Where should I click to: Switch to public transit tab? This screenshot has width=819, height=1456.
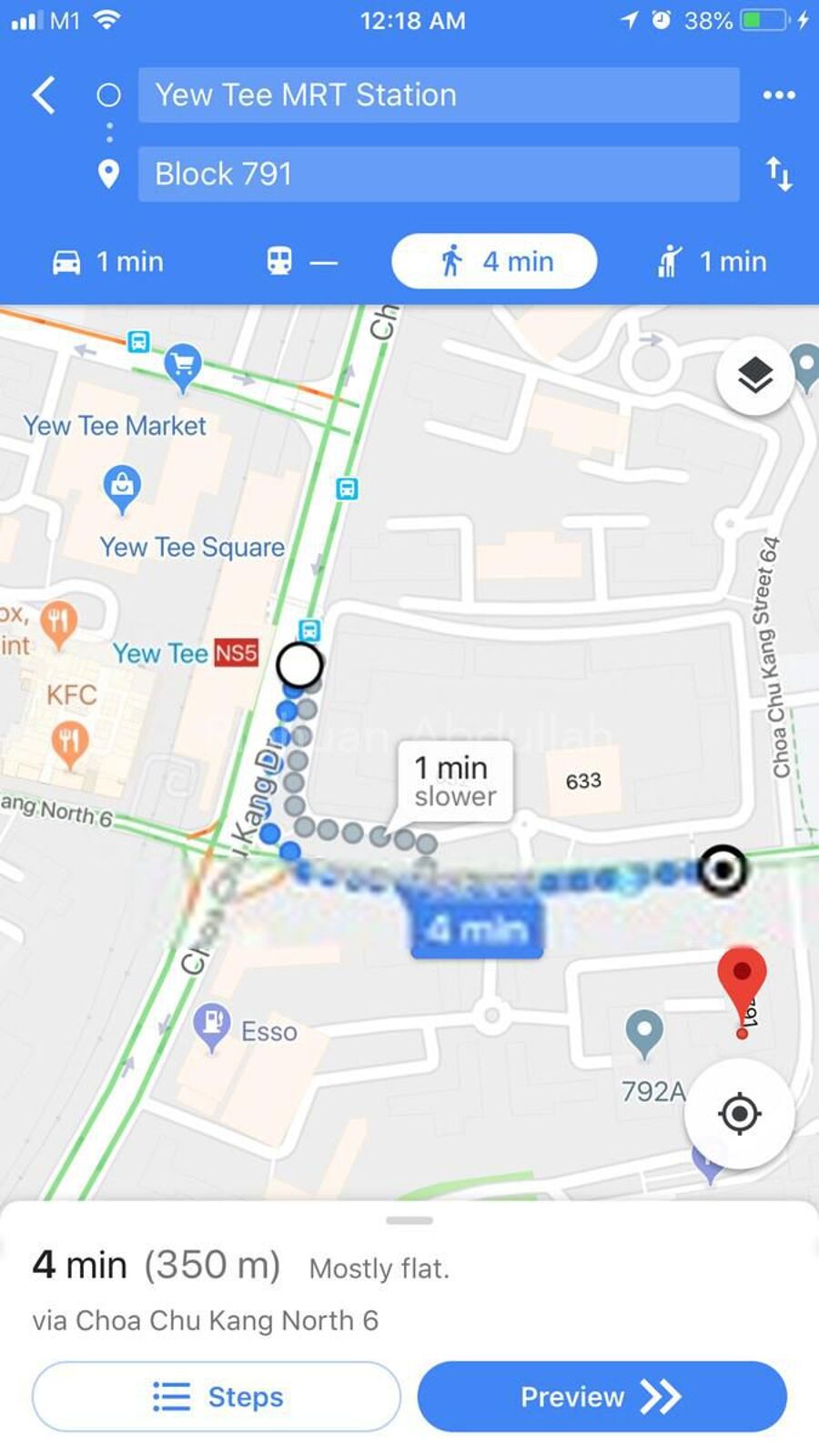[300, 262]
